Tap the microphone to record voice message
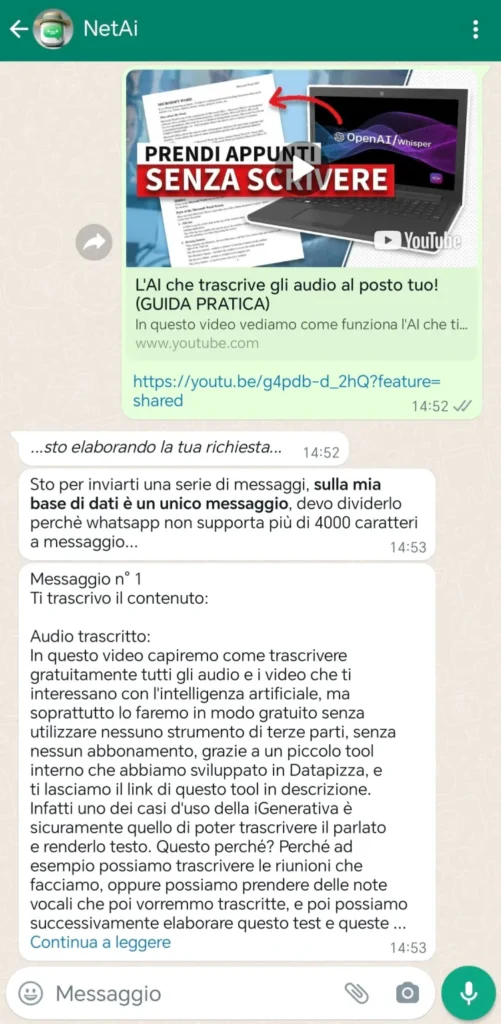501x1024 pixels. pos(468,993)
